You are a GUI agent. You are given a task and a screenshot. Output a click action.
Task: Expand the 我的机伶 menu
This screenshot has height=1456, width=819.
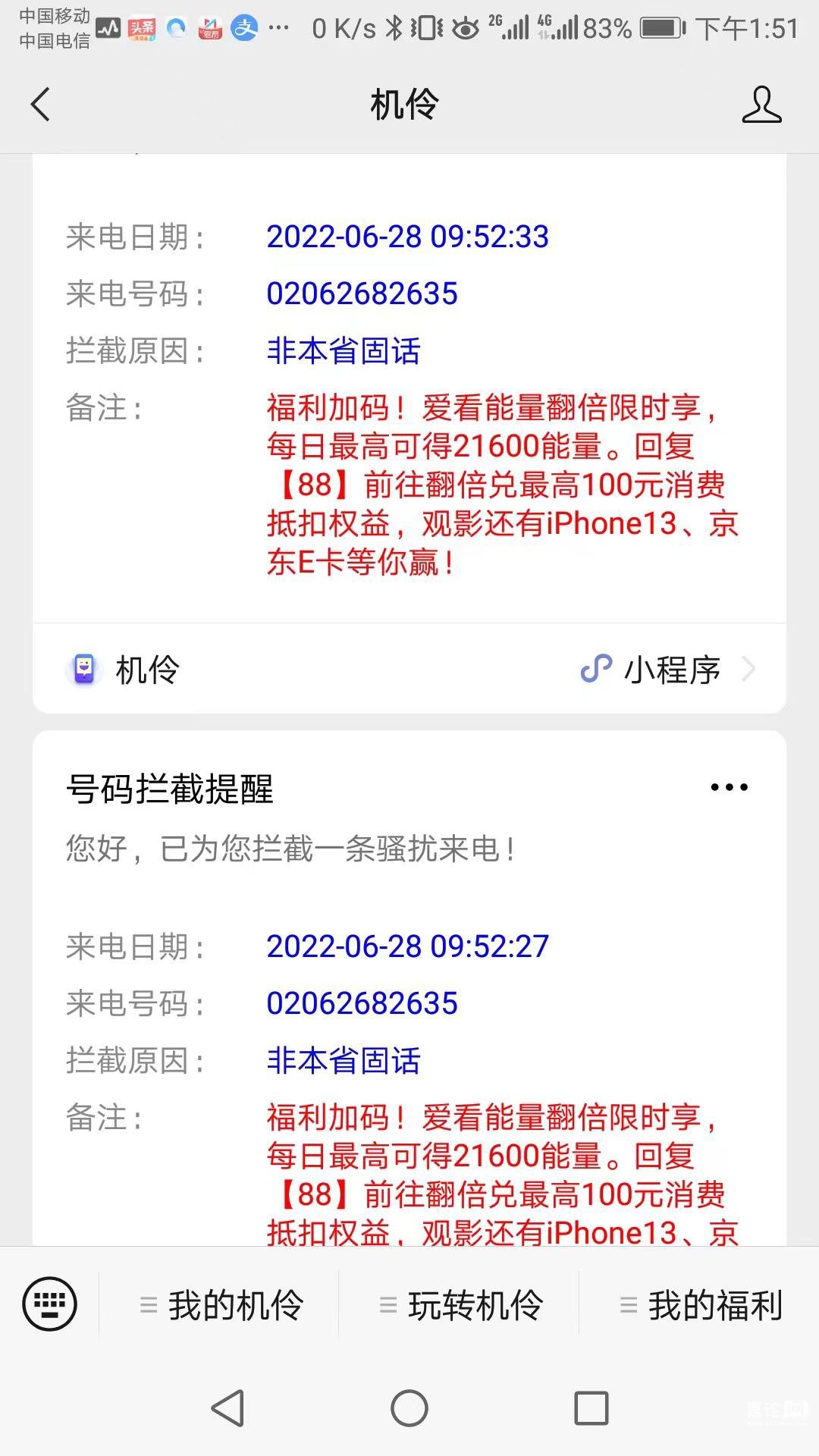221,1305
